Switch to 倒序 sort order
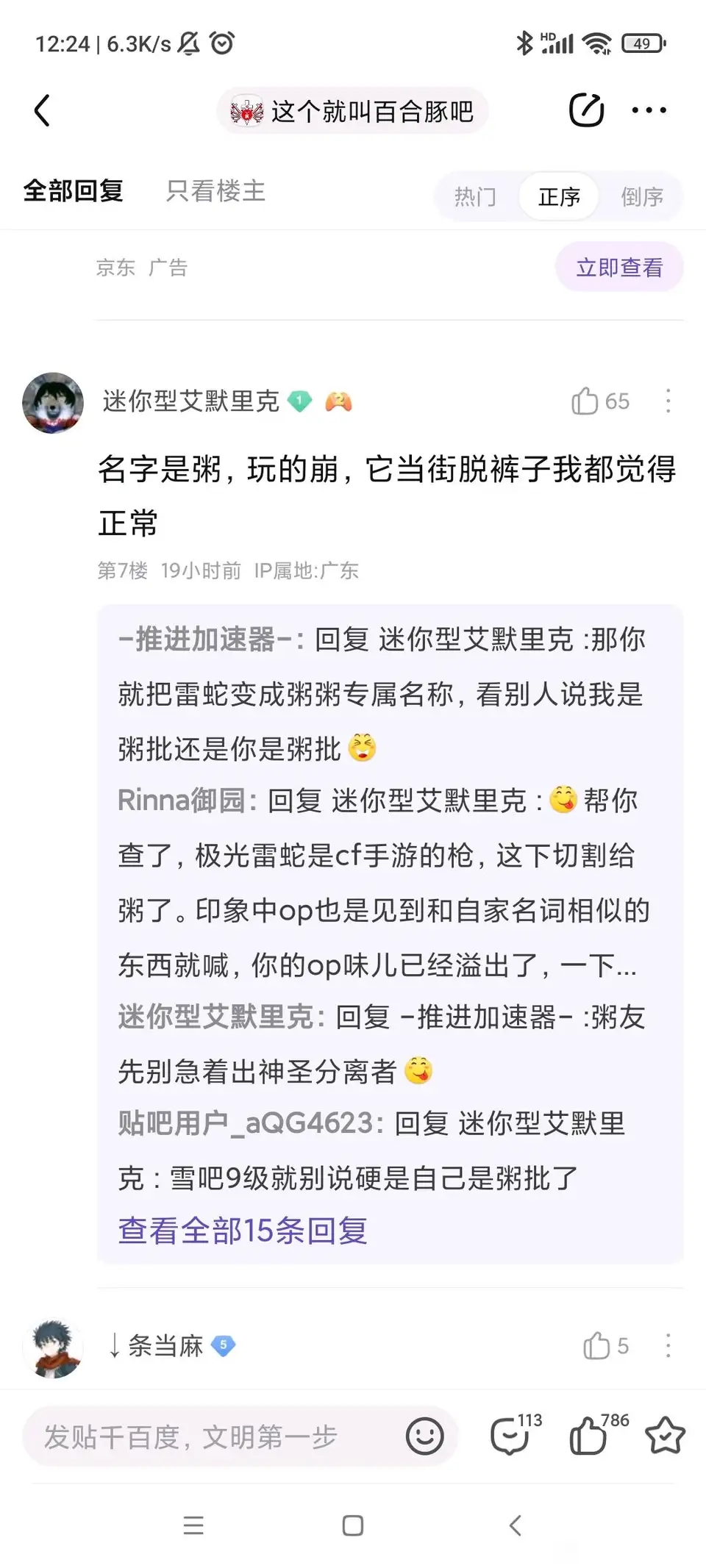706x1568 pixels. [641, 196]
